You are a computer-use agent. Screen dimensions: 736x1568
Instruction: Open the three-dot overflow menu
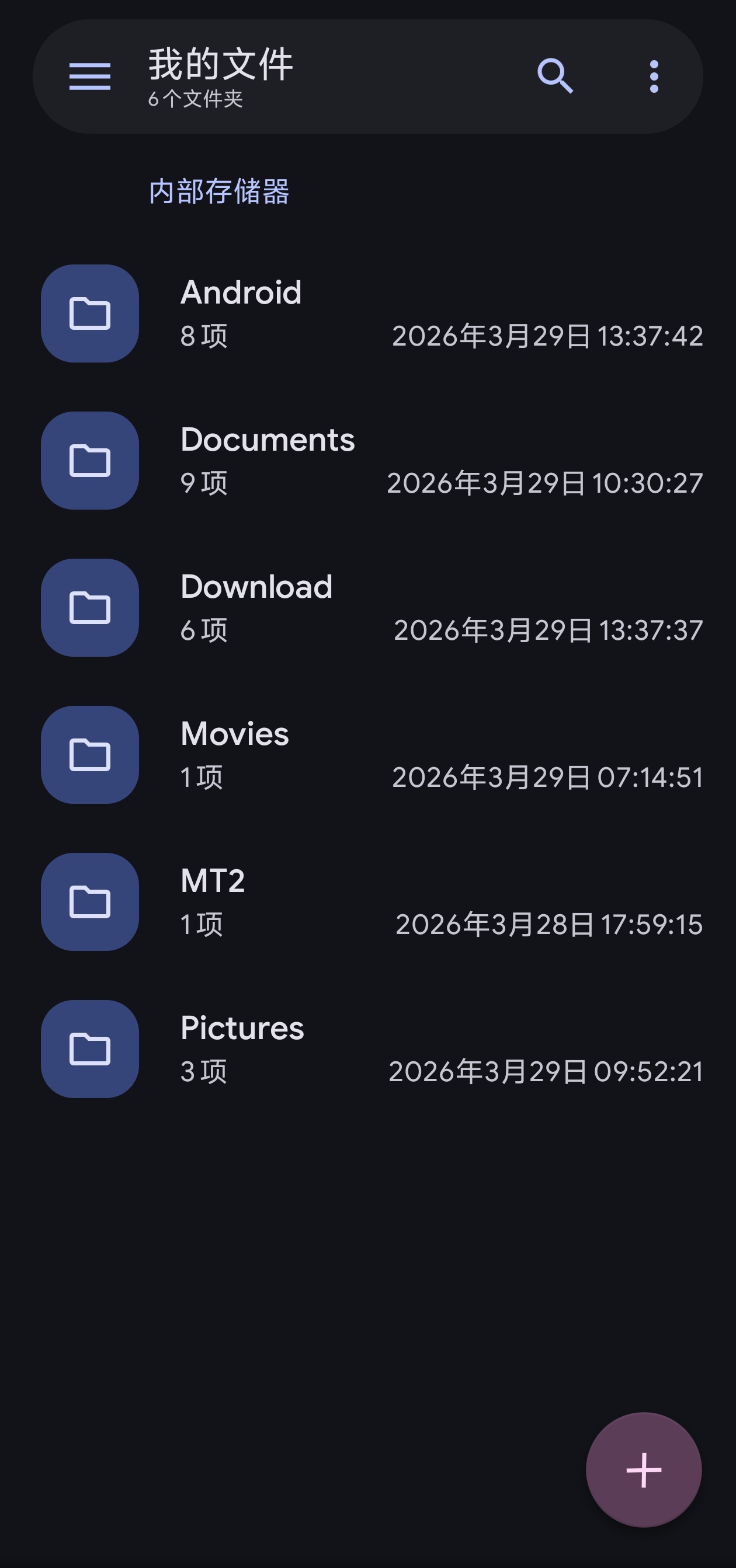point(654,76)
